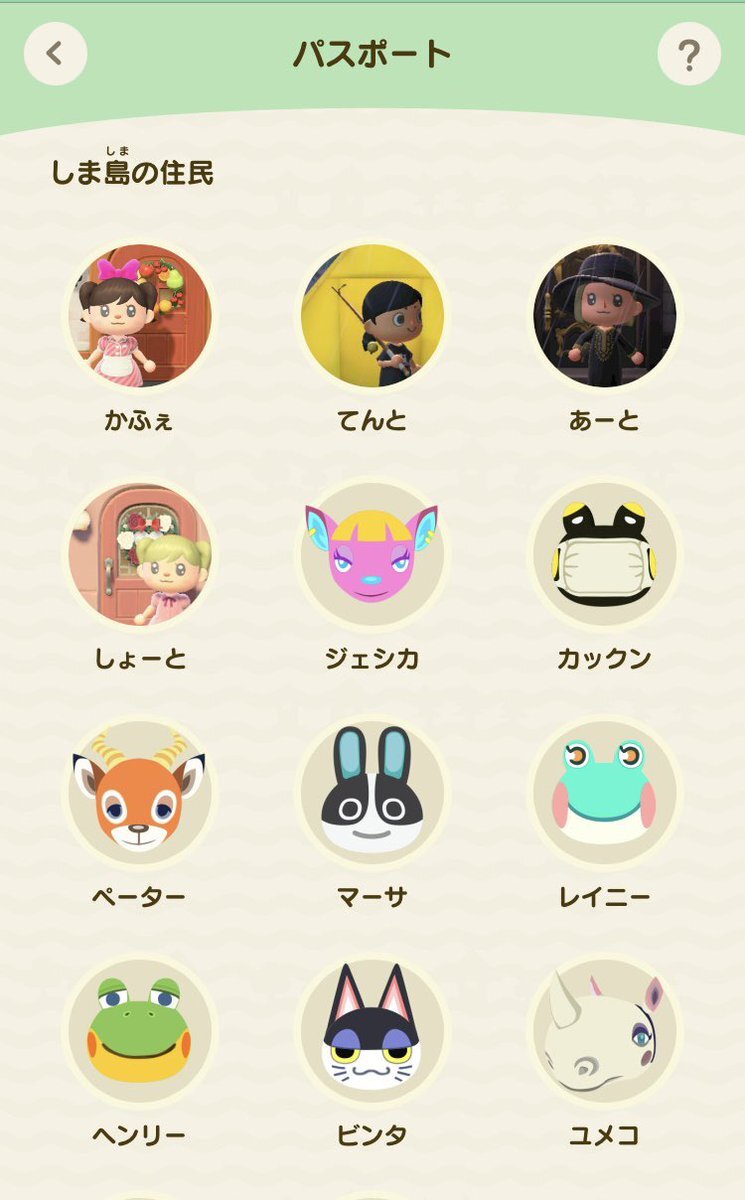Open villager ペーター

[140, 792]
